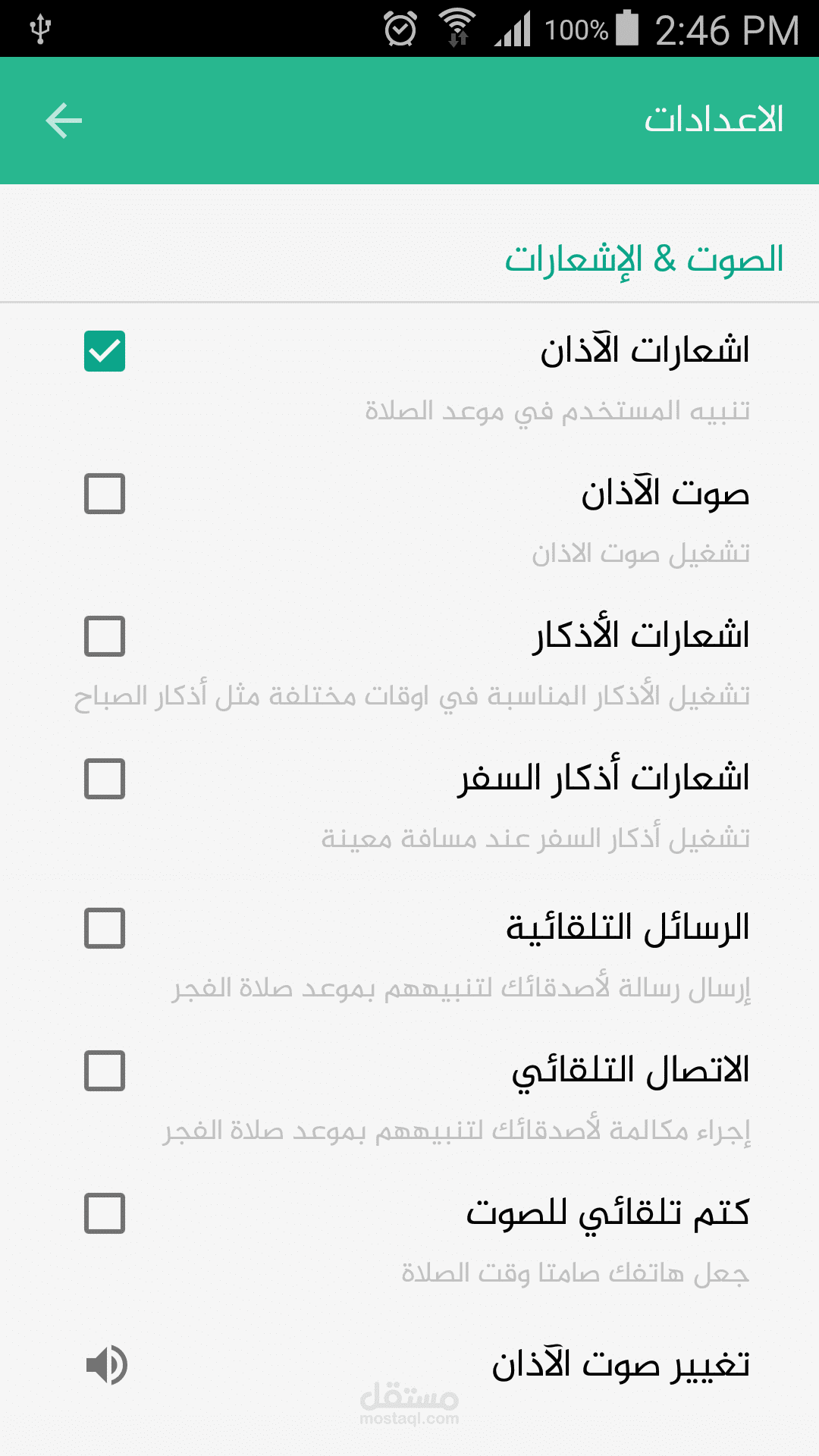Go back using the header arrow
The image size is (819, 1456).
[x=64, y=121]
